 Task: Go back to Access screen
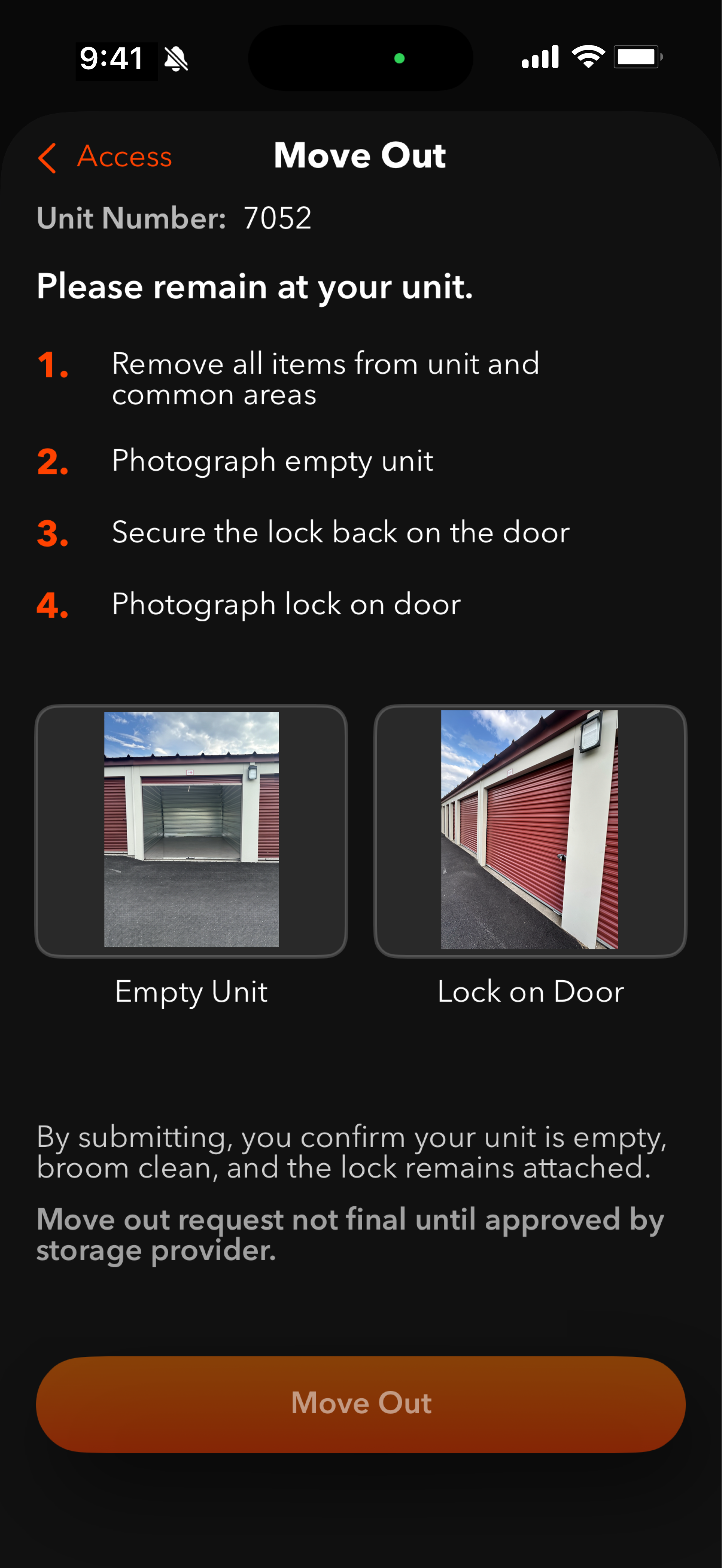105,157
